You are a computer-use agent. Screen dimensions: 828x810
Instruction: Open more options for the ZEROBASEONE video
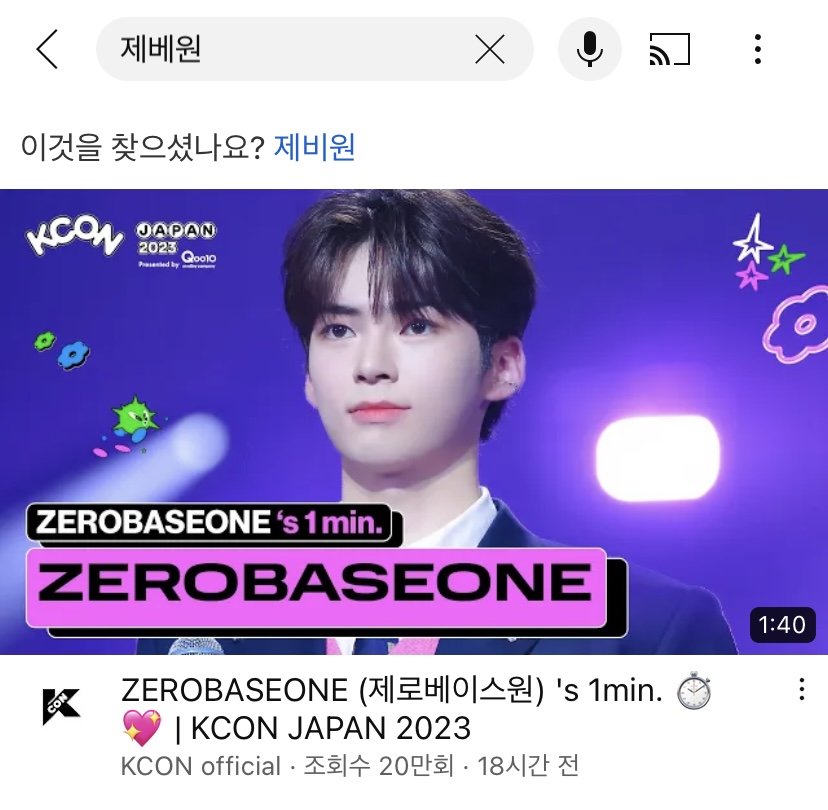[800, 689]
